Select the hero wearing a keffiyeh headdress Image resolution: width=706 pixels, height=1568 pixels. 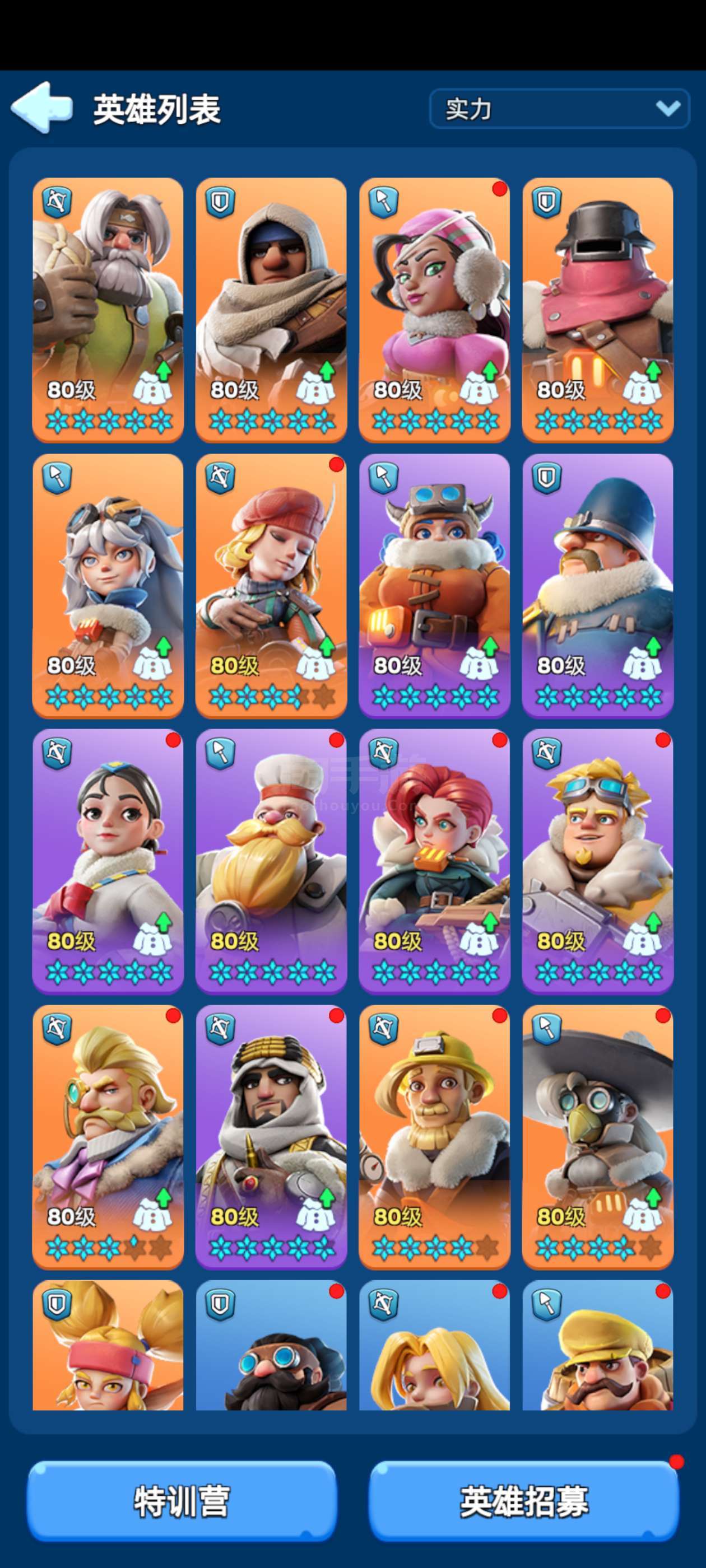click(271, 1137)
